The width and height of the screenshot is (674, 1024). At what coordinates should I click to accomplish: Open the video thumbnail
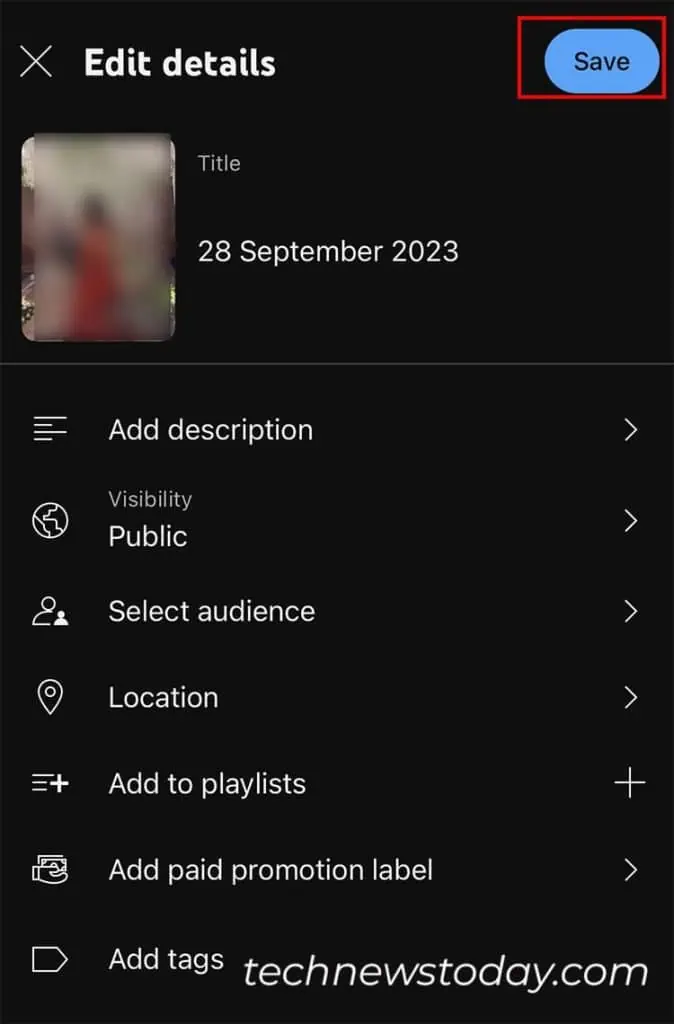[98, 237]
